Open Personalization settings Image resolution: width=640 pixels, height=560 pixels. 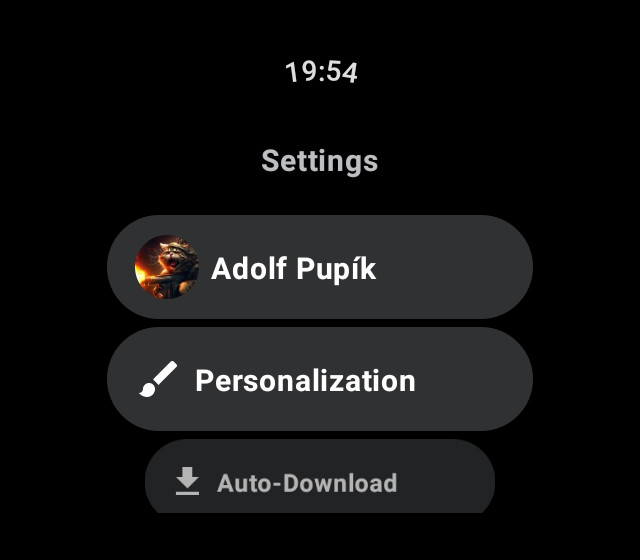[319, 380]
